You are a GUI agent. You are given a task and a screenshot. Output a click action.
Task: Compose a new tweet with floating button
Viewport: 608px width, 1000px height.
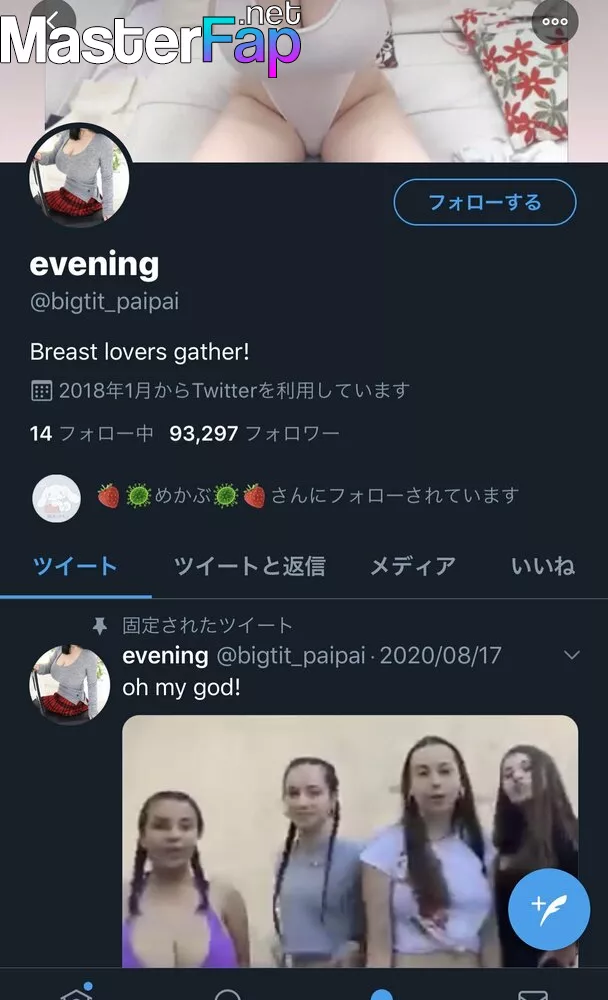click(549, 909)
